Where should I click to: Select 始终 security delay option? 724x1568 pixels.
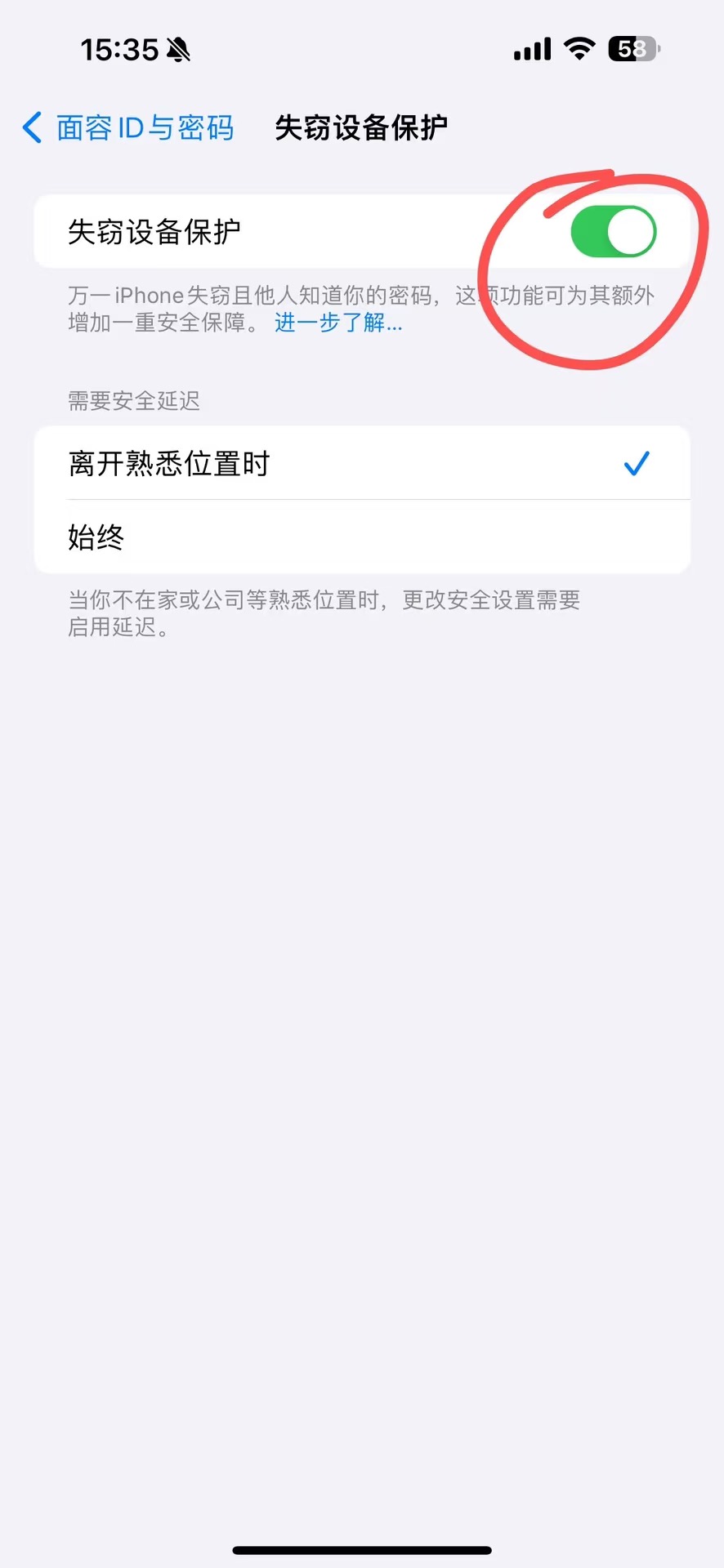[361, 537]
